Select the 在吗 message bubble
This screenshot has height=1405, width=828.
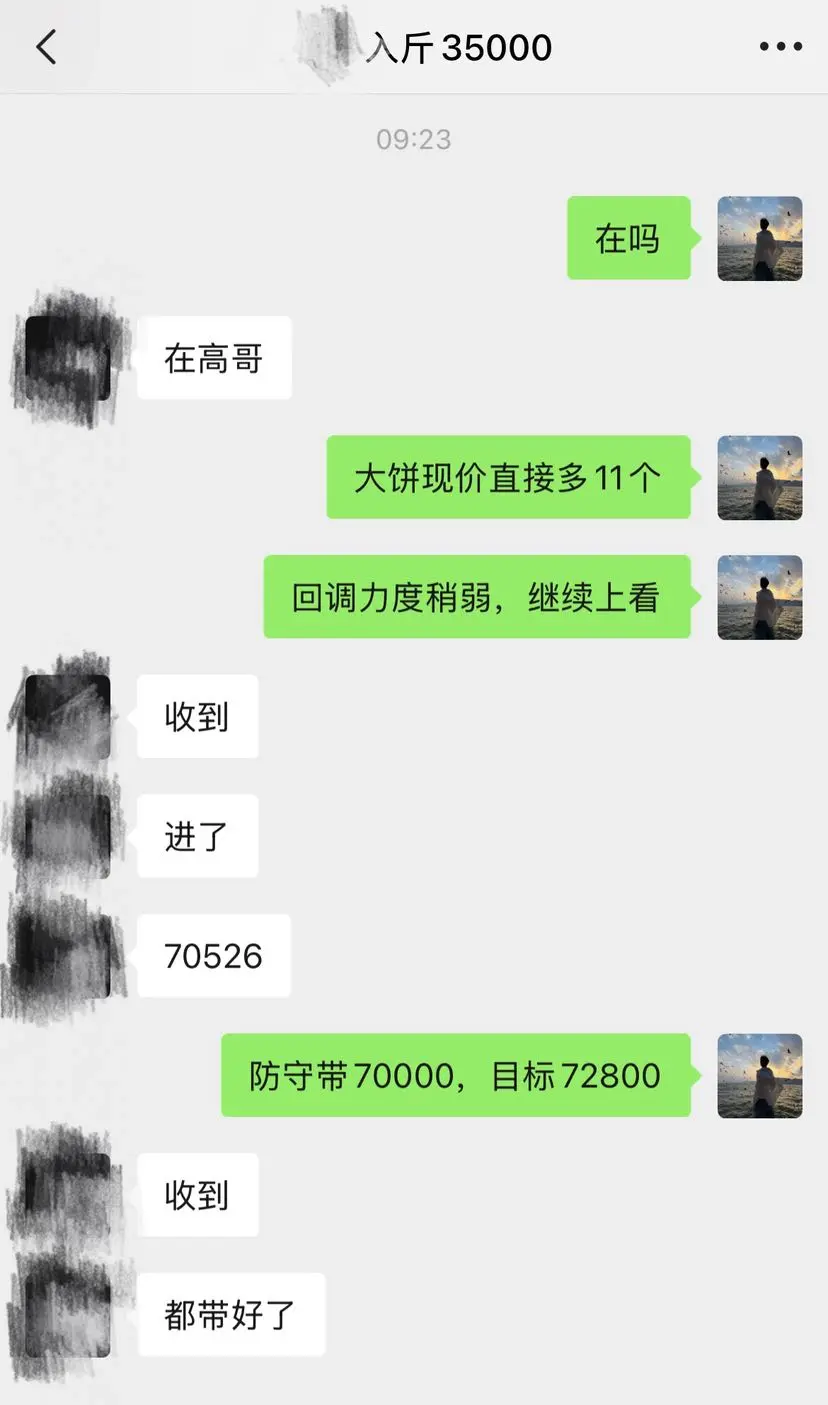pyautogui.click(x=629, y=238)
